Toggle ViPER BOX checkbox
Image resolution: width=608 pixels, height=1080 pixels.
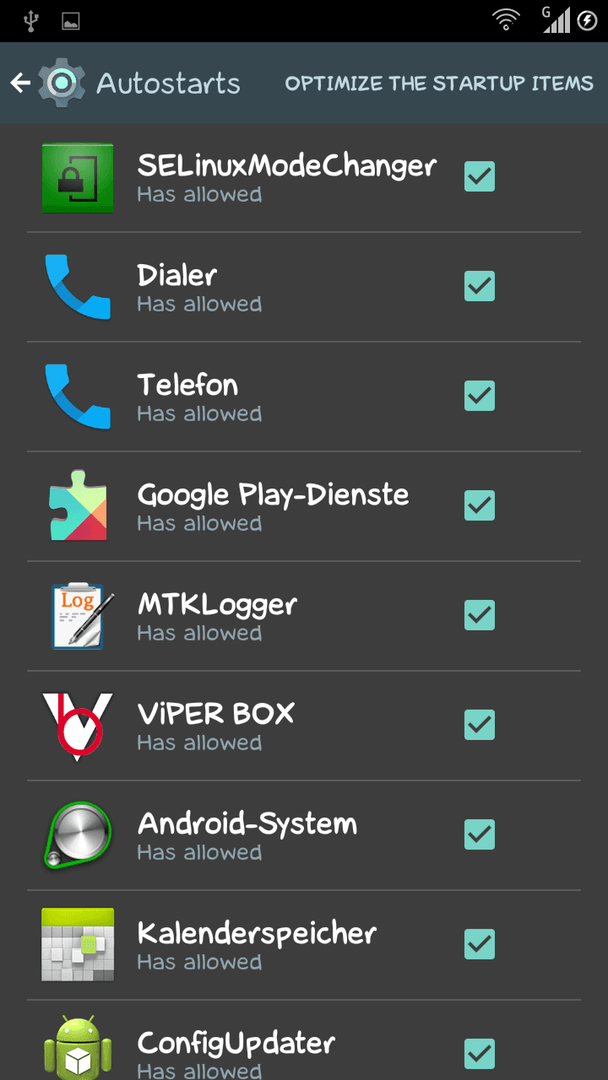(x=480, y=725)
